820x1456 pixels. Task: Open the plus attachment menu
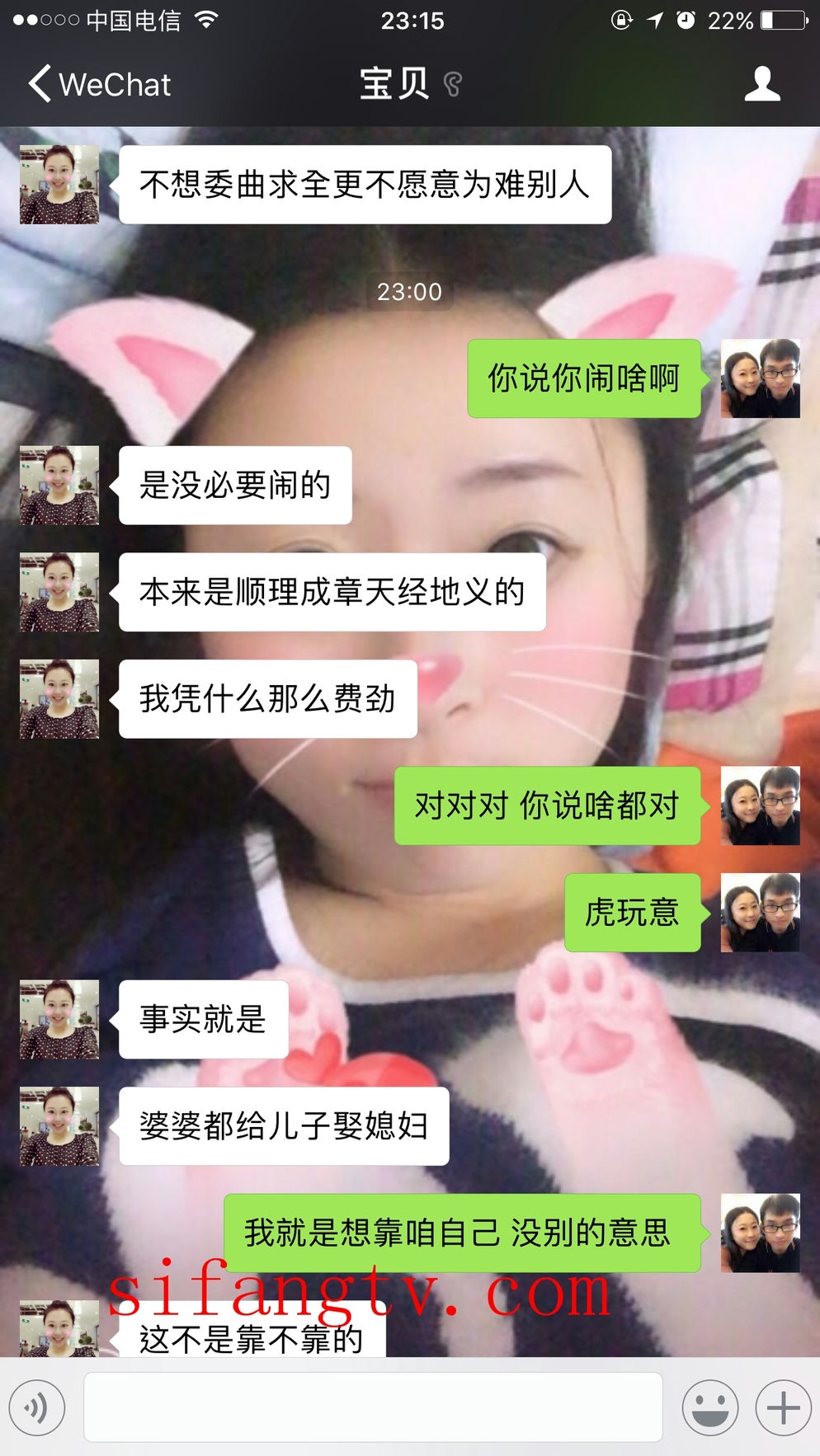pos(783,1407)
